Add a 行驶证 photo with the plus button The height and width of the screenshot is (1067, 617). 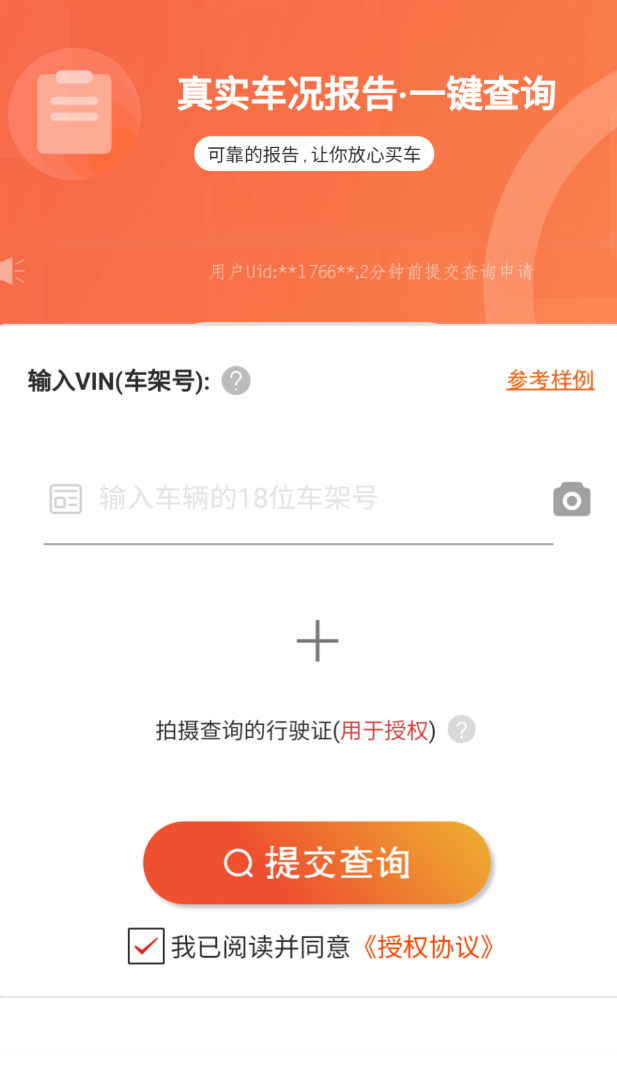tap(317, 641)
